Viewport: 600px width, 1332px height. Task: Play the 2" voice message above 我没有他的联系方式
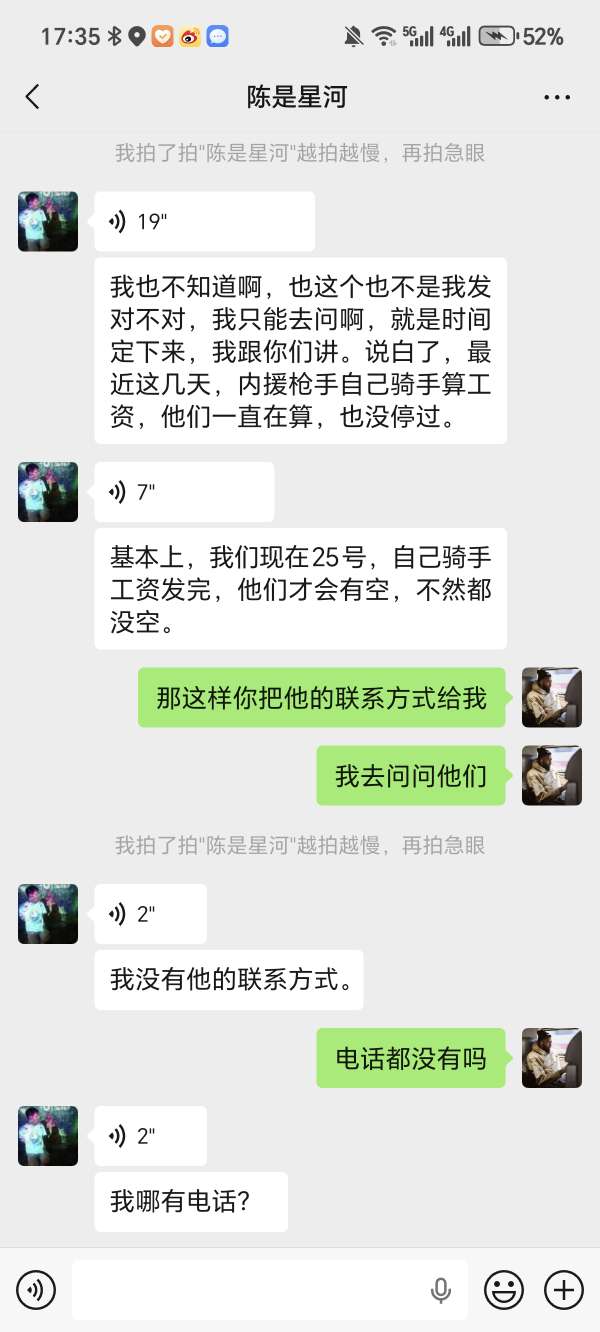(x=150, y=914)
